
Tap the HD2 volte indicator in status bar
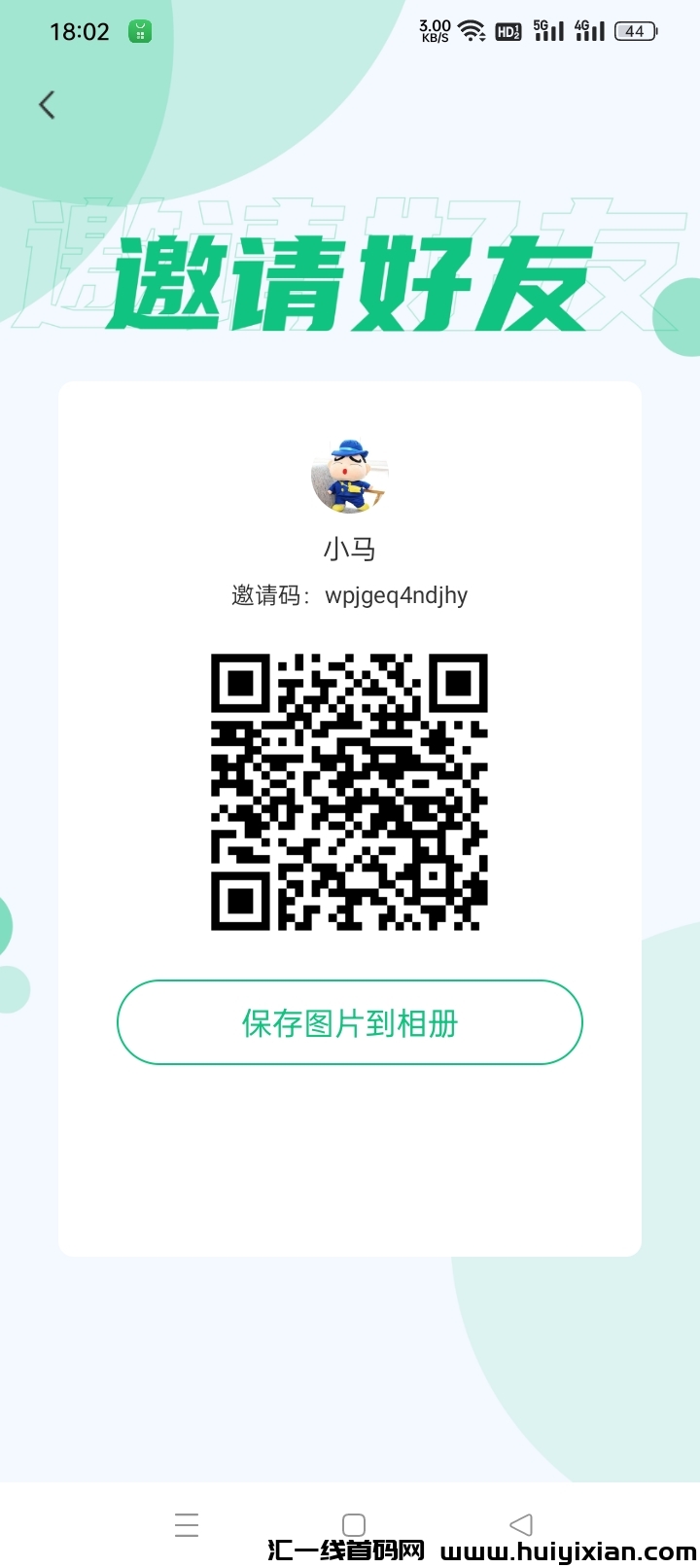pos(507,30)
